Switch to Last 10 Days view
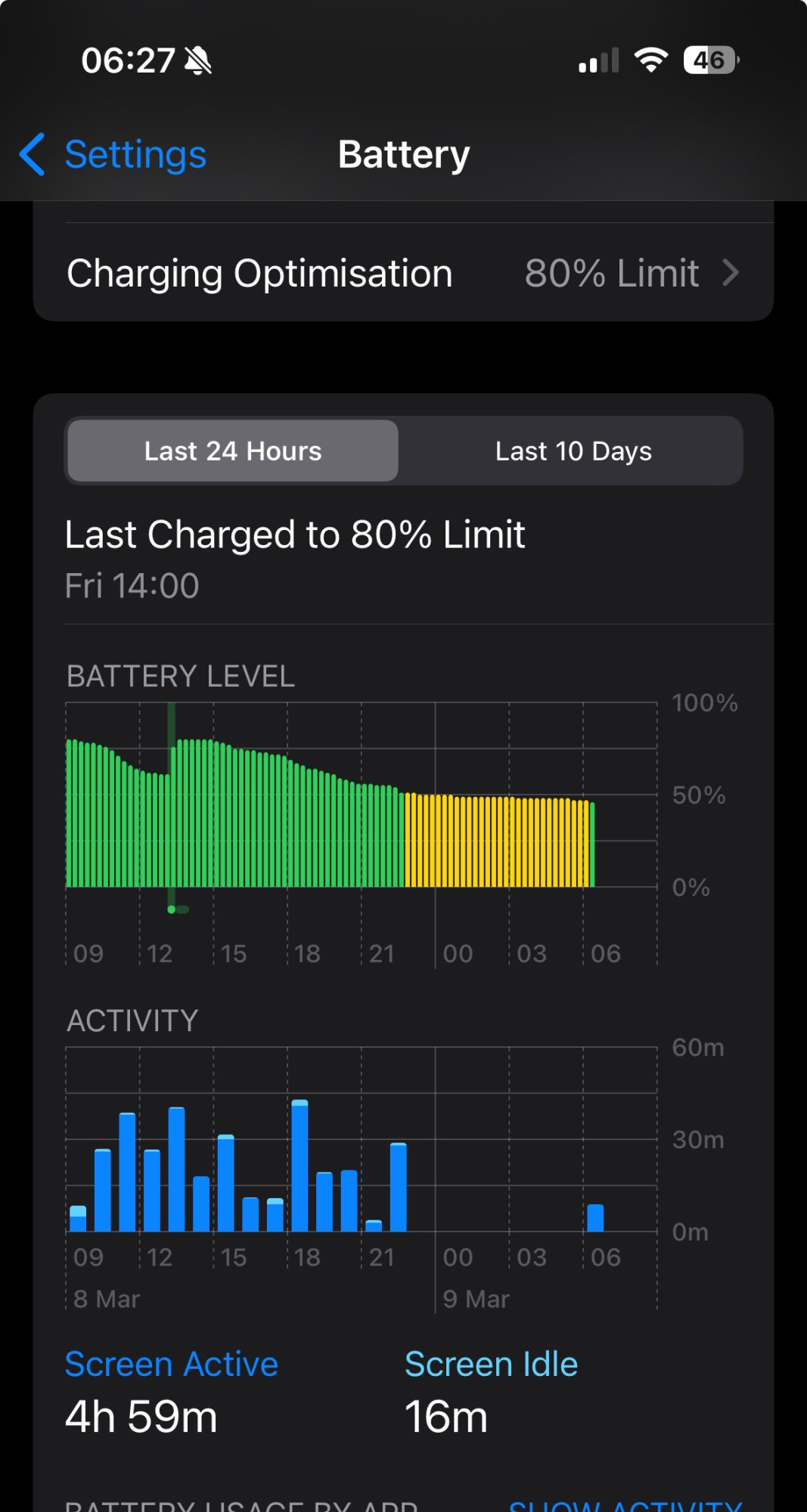Screen dimensions: 807x1512 [x=573, y=451]
